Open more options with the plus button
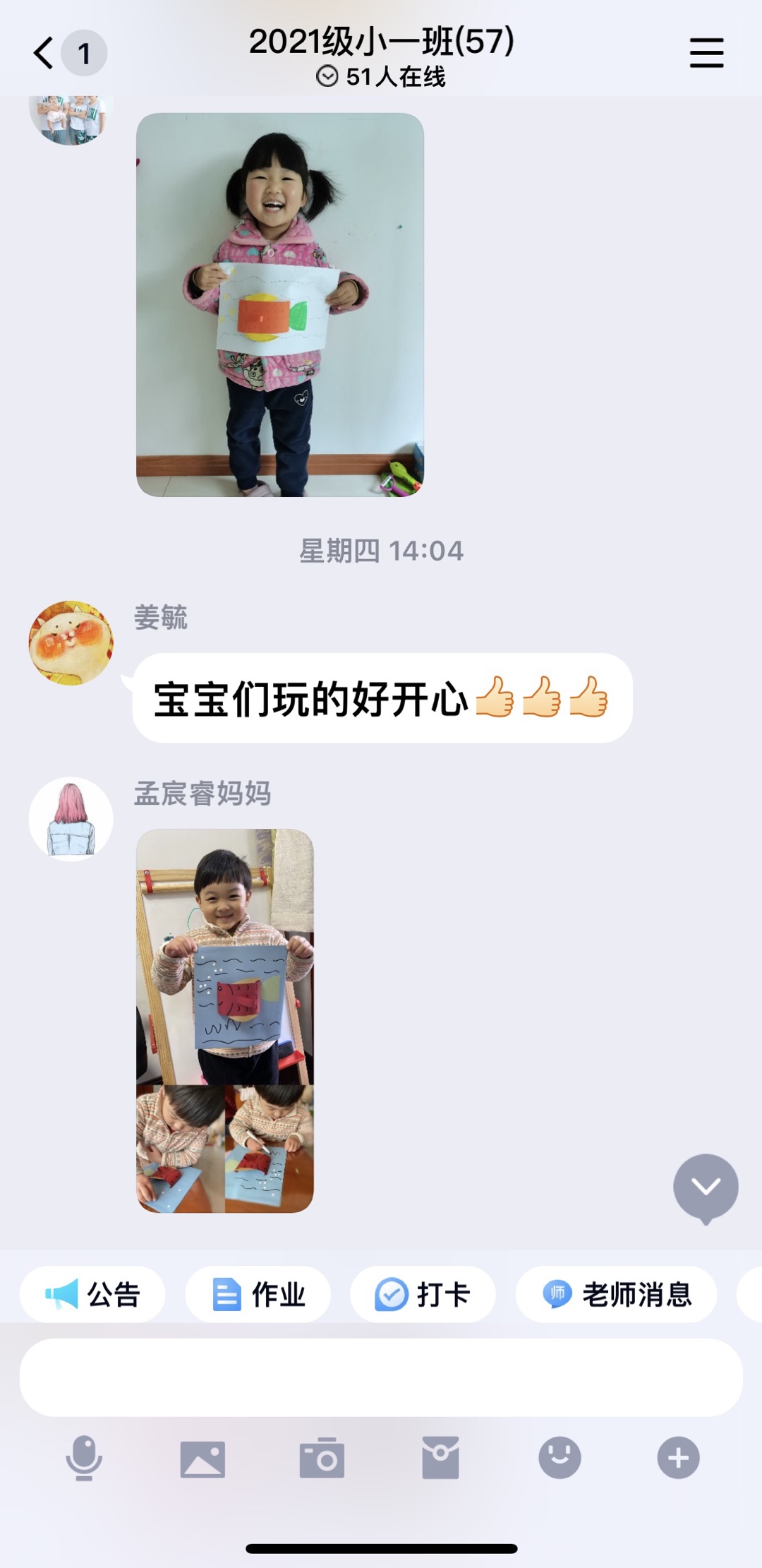The width and height of the screenshot is (762, 1568). click(678, 1458)
